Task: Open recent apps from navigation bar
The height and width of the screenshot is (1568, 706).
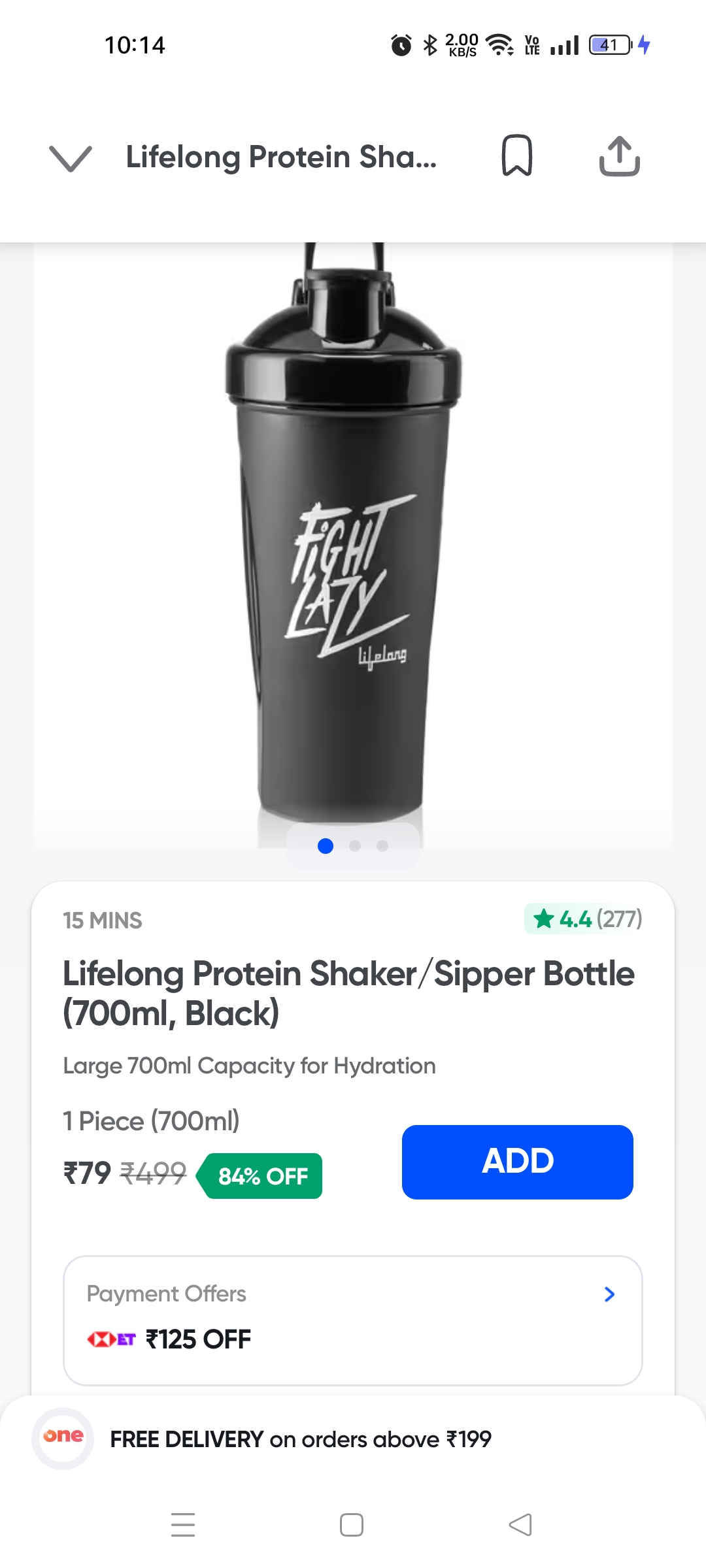Action: coord(183,1525)
